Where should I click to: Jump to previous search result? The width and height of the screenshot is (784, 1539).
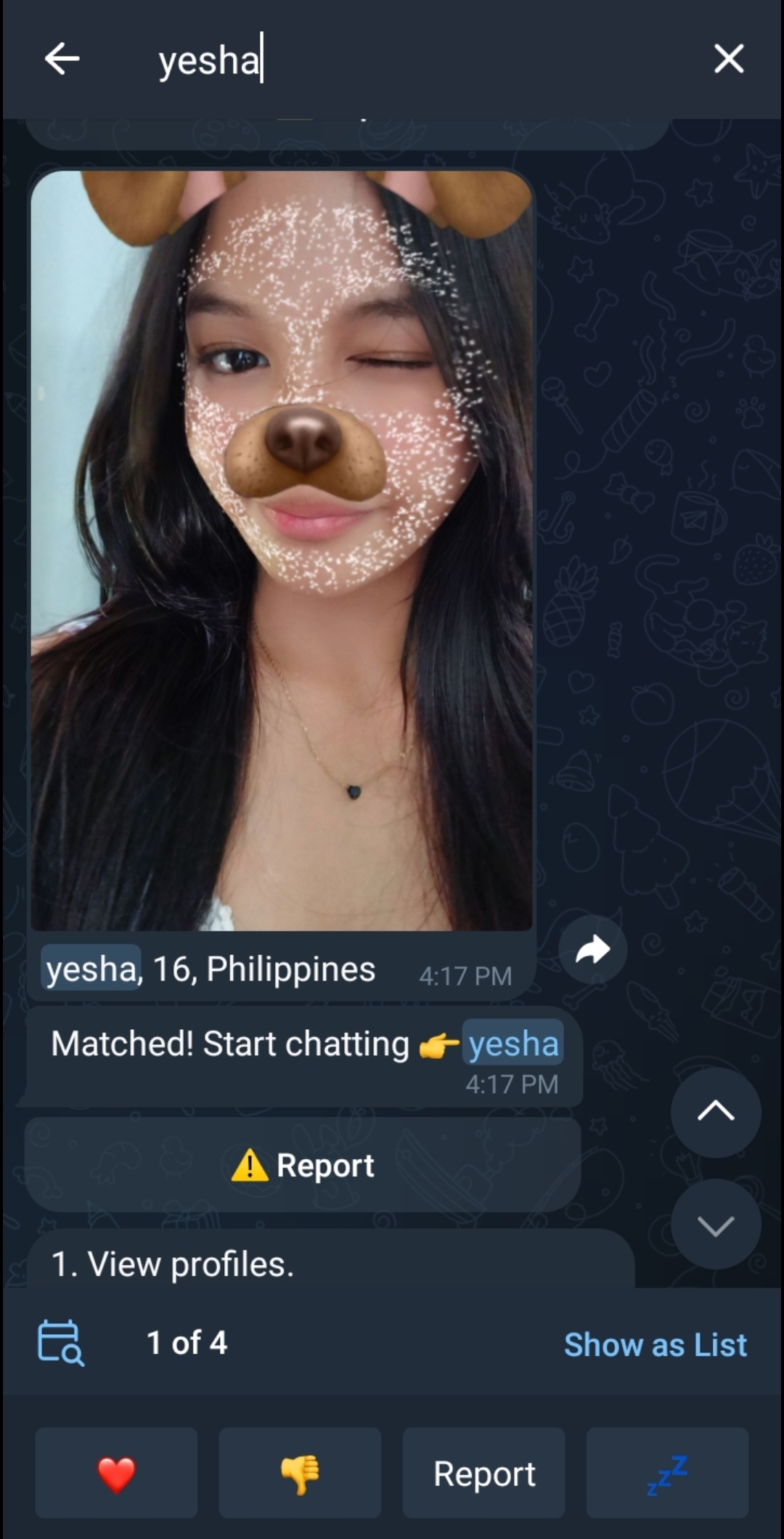(x=716, y=1112)
